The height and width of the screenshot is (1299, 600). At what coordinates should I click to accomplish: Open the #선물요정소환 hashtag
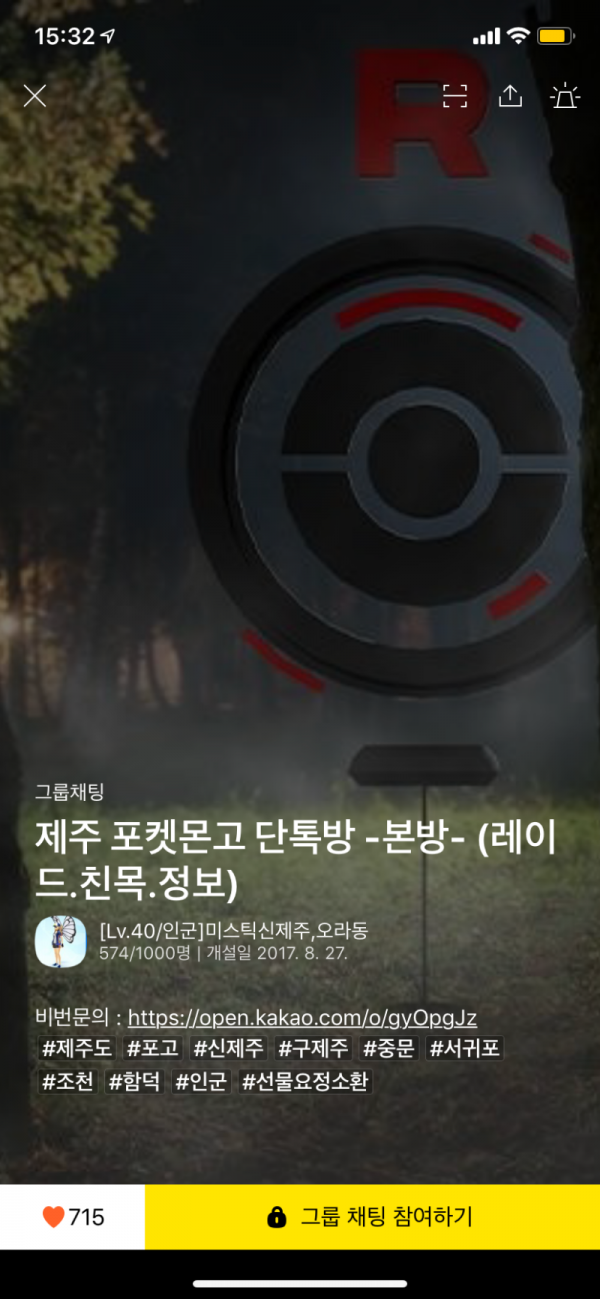(x=305, y=1081)
